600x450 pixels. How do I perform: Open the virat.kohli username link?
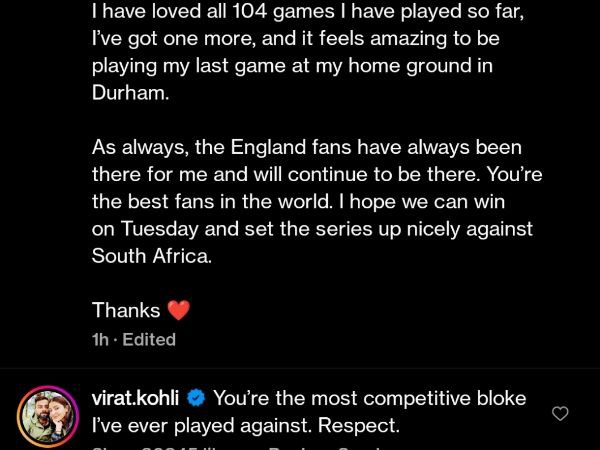pos(135,398)
